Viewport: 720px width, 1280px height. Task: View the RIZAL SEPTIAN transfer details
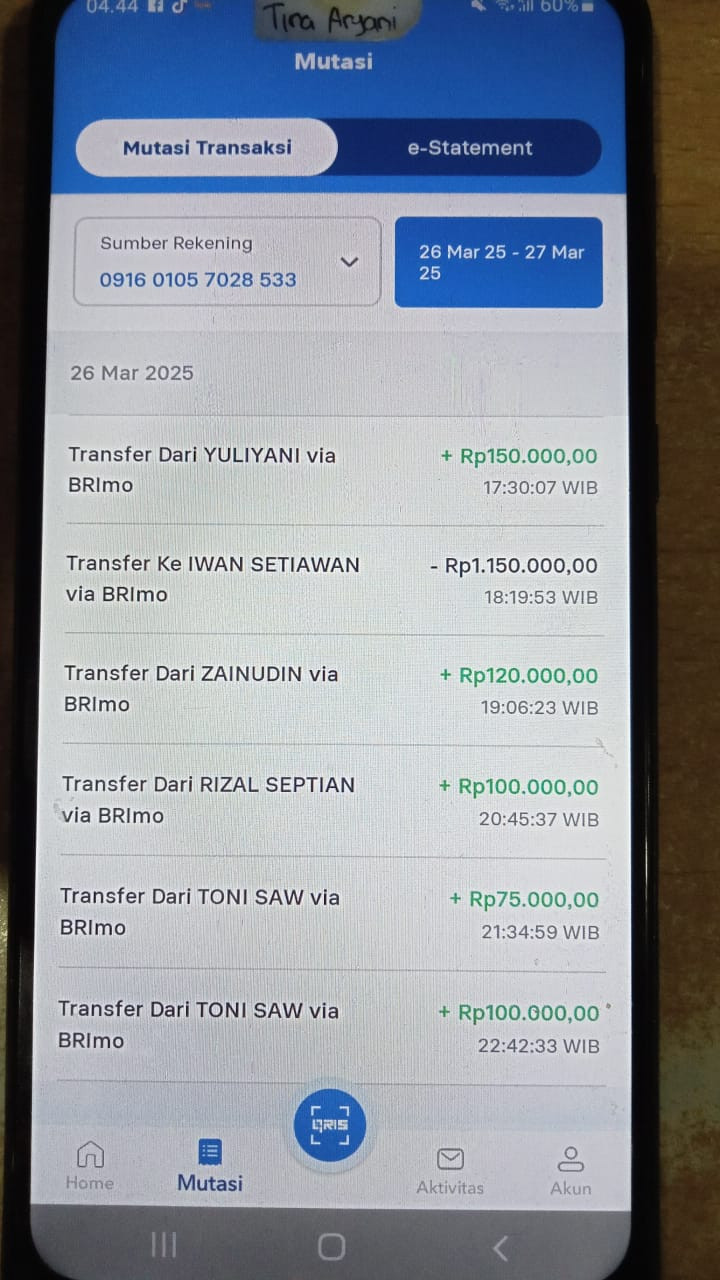click(x=333, y=801)
